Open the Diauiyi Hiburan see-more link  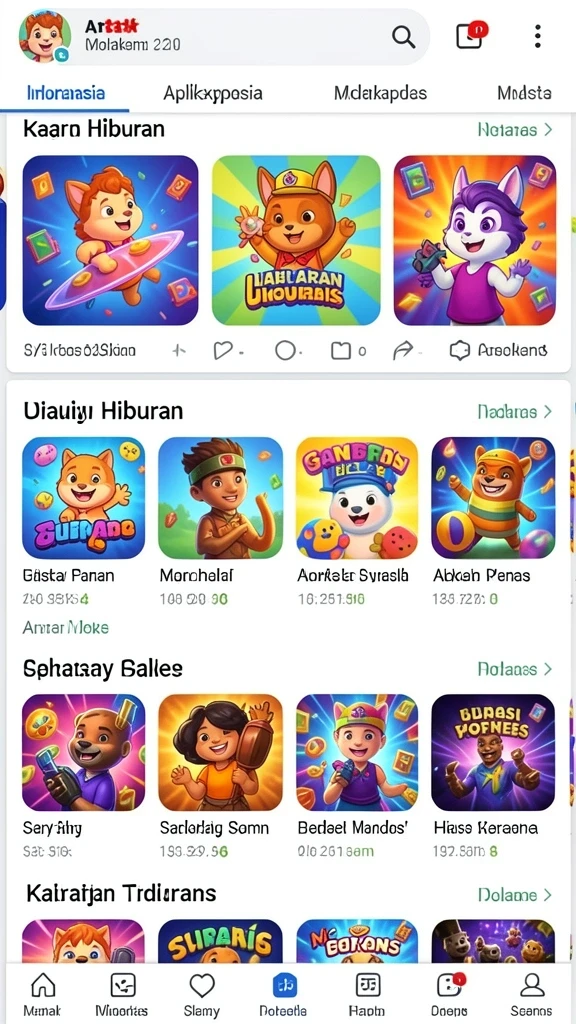click(x=515, y=411)
